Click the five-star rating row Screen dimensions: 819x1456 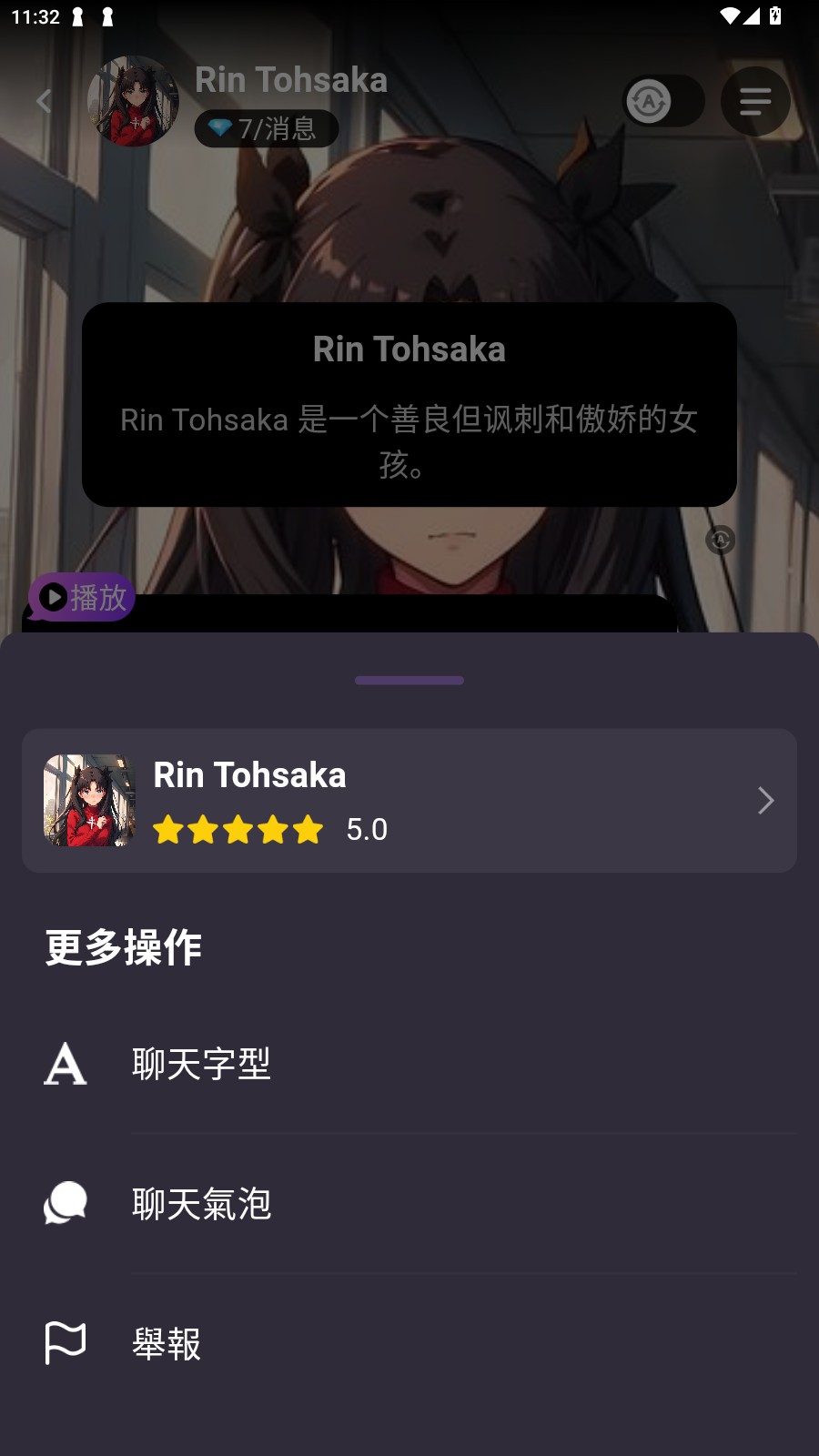[238, 829]
